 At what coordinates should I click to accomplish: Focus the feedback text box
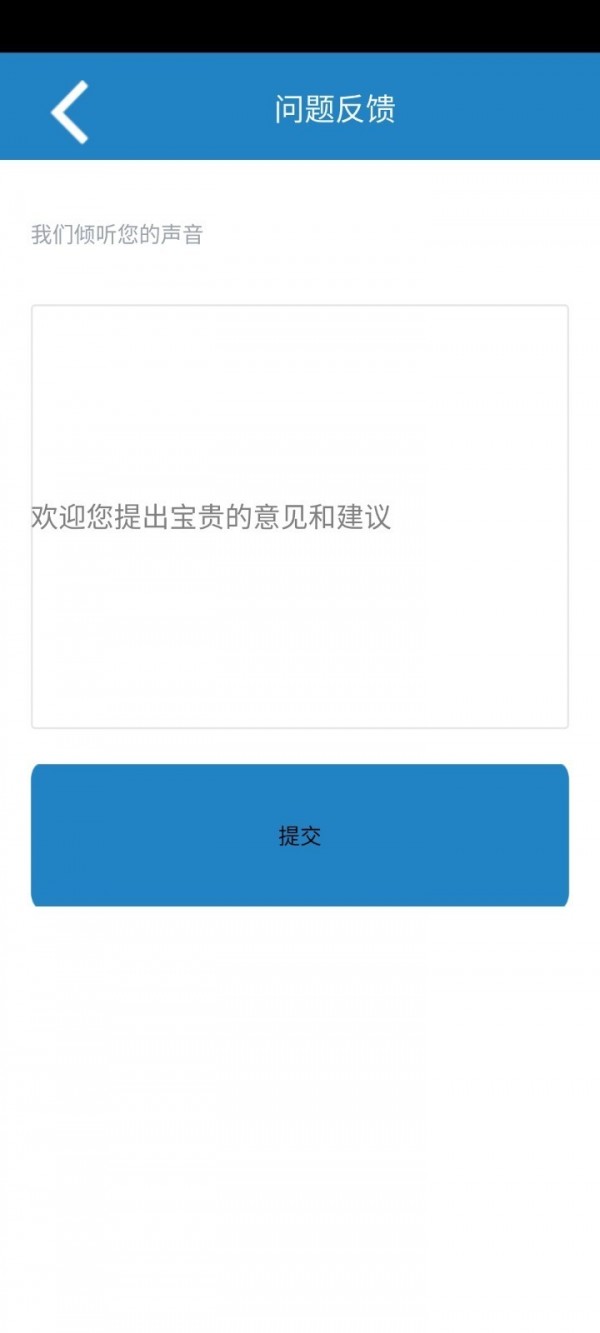click(300, 516)
